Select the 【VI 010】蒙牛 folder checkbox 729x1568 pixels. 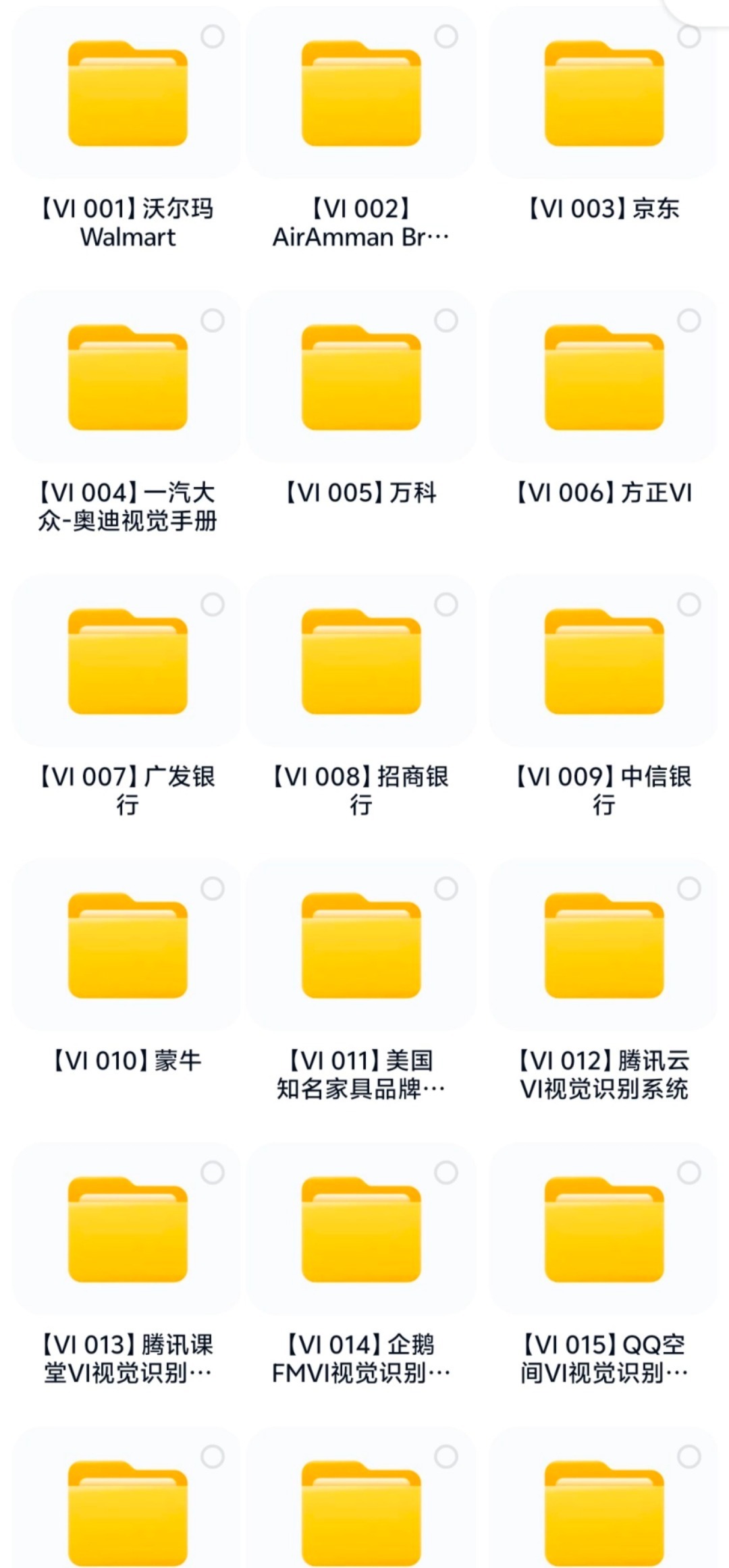[213, 889]
